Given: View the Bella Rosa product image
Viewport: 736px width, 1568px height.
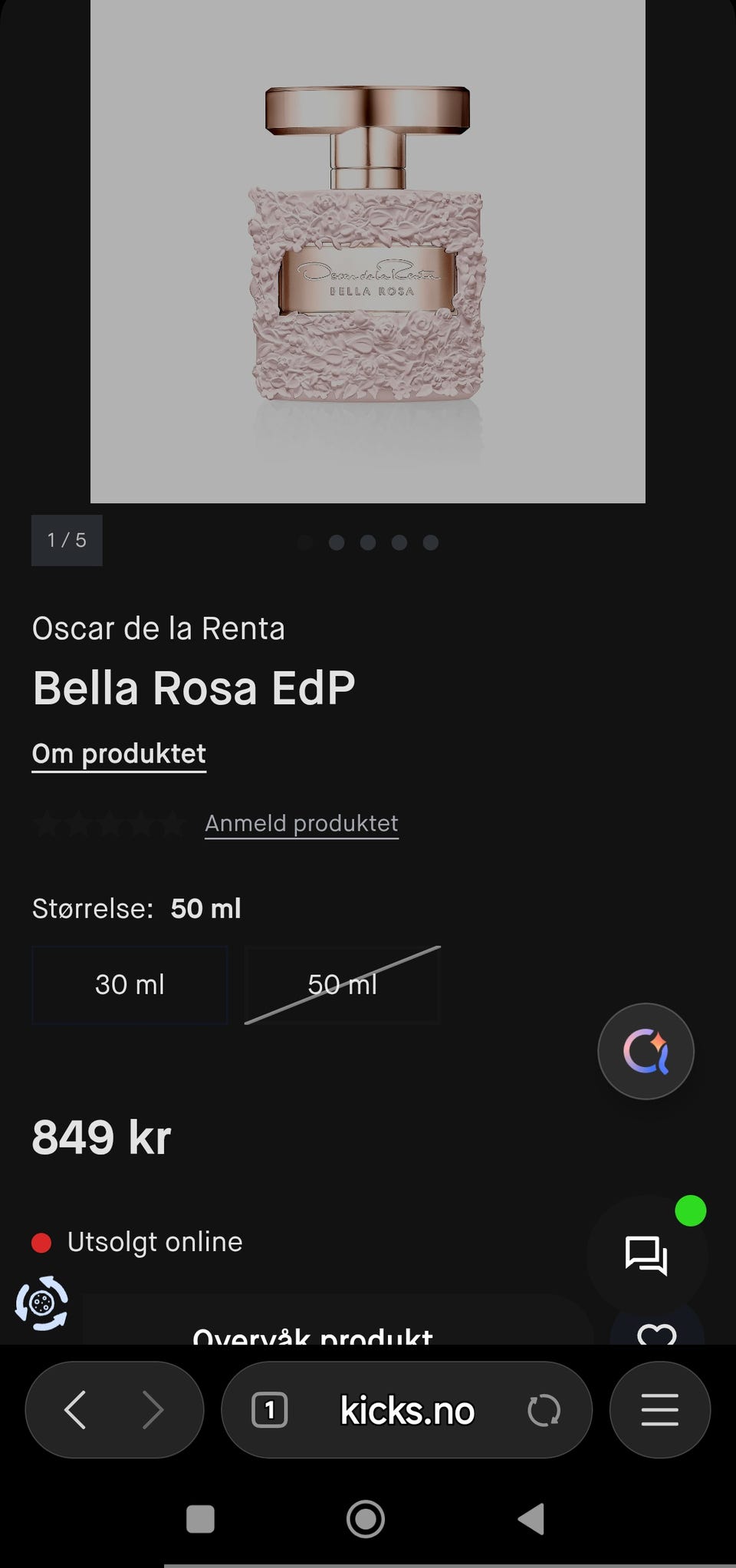Looking at the screenshot, I should tap(368, 245).
